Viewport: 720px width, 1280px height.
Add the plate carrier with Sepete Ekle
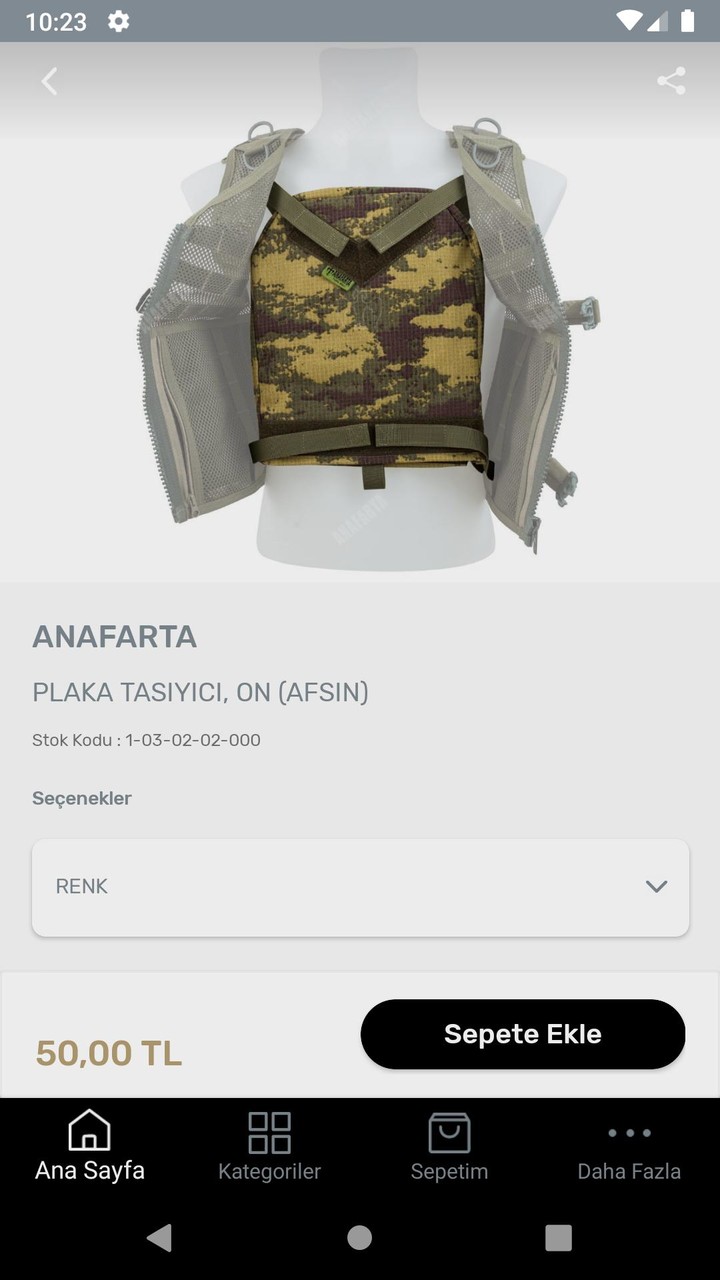point(522,1034)
